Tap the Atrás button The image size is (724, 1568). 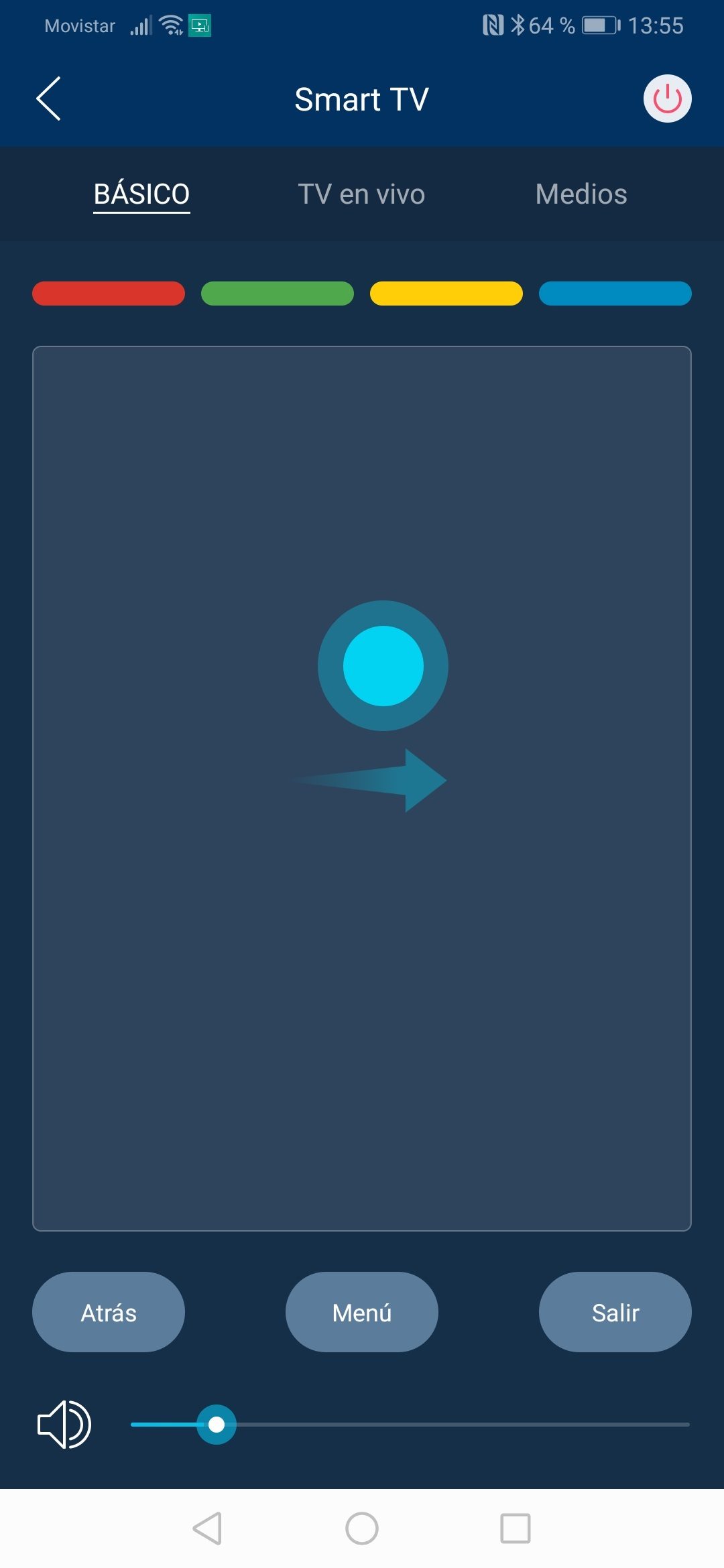109,1312
